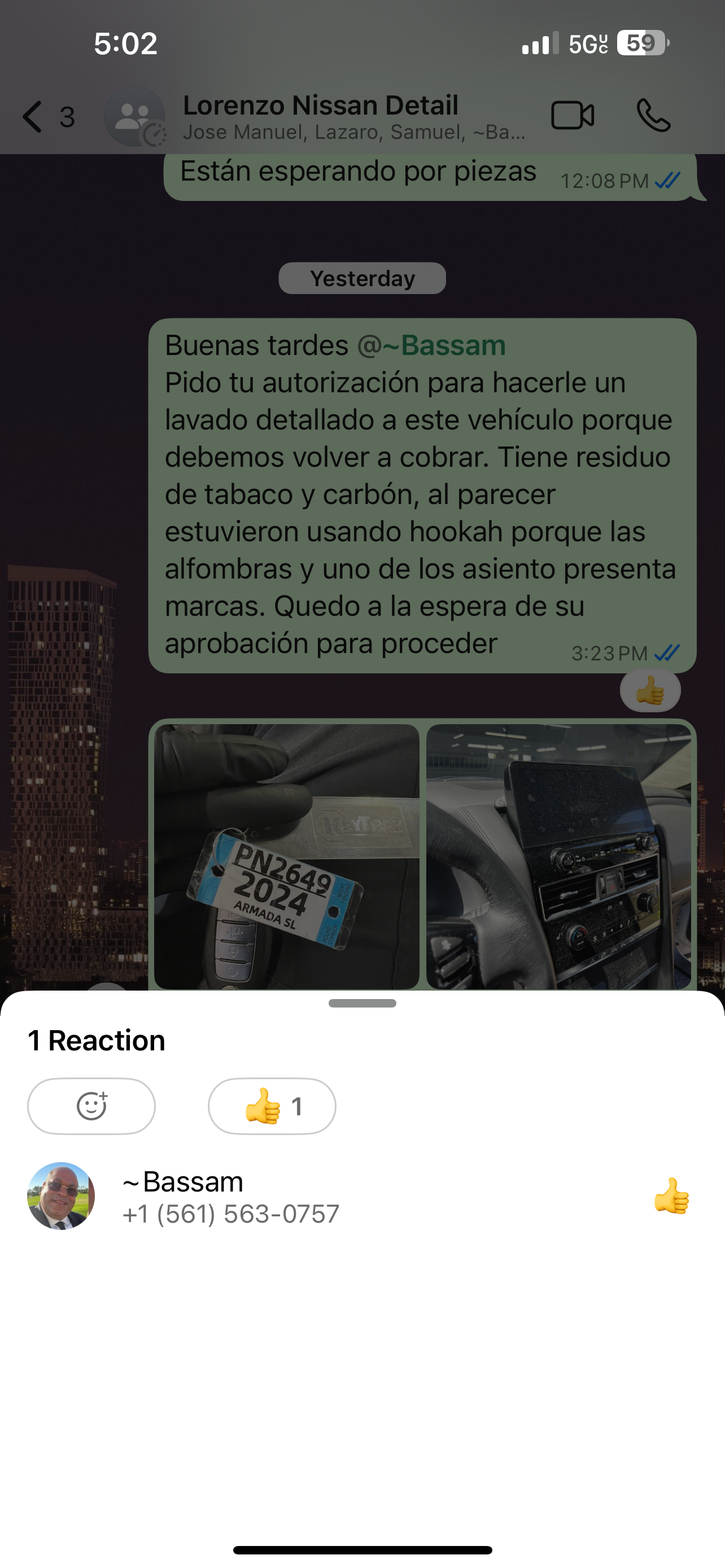
Task: Tap the @~Bassam mention in the message
Action: pos(431,345)
